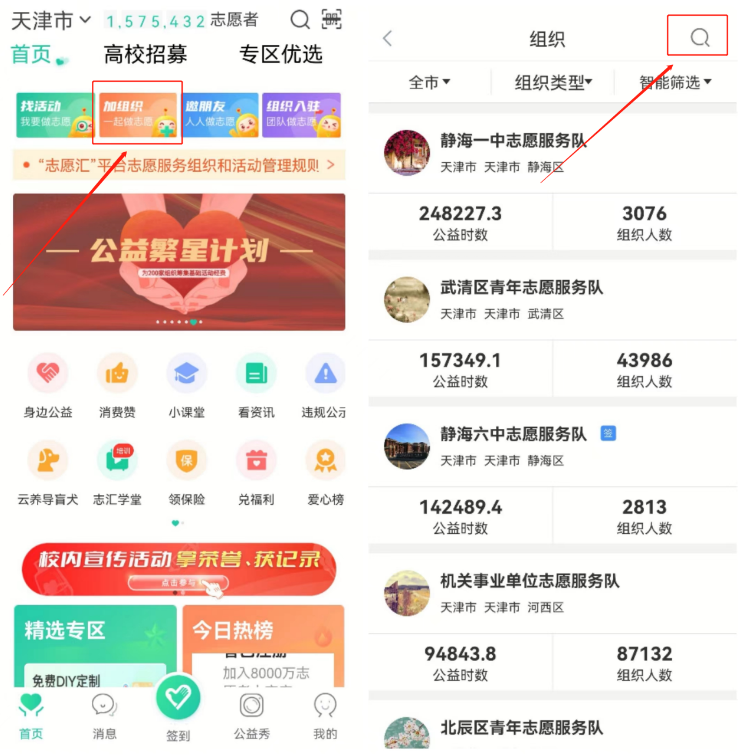Open the 组织入驻 card

point(302,114)
